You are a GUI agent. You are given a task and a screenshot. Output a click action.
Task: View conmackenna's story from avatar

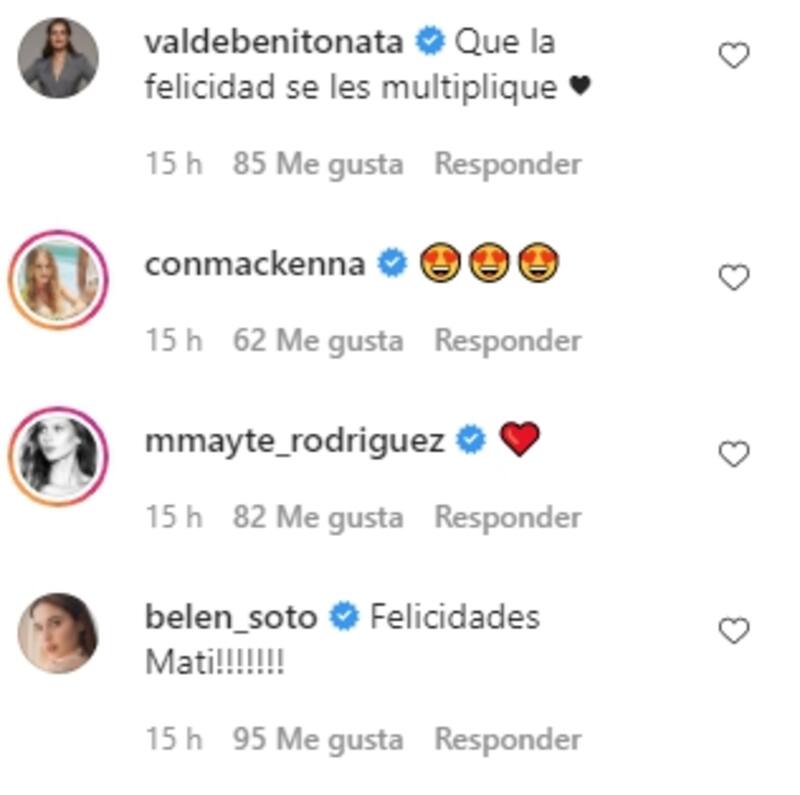click(59, 278)
